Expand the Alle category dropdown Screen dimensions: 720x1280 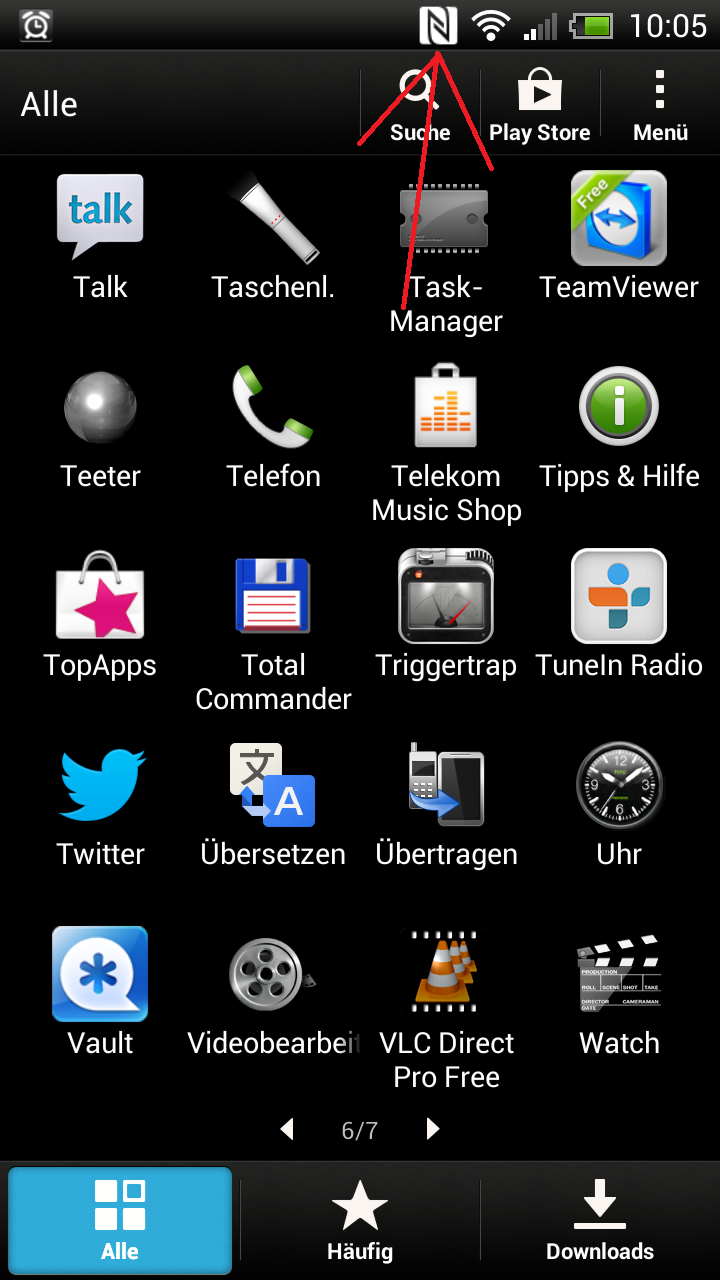pyautogui.click(x=49, y=104)
